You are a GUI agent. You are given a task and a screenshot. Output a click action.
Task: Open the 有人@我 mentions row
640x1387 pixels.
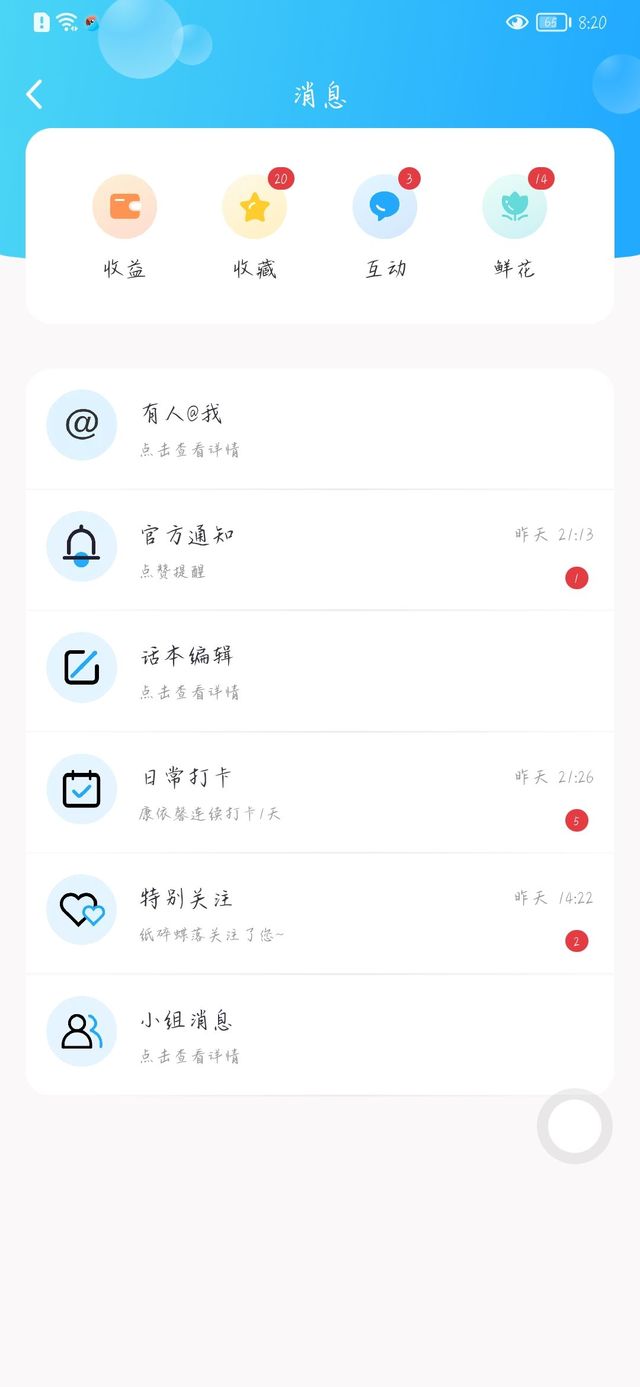click(x=320, y=429)
